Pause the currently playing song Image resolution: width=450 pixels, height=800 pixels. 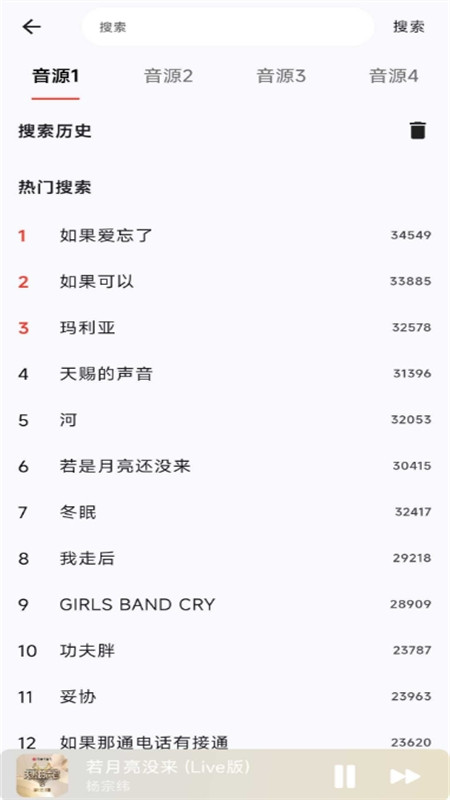pyautogui.click(x=344, y=777)
